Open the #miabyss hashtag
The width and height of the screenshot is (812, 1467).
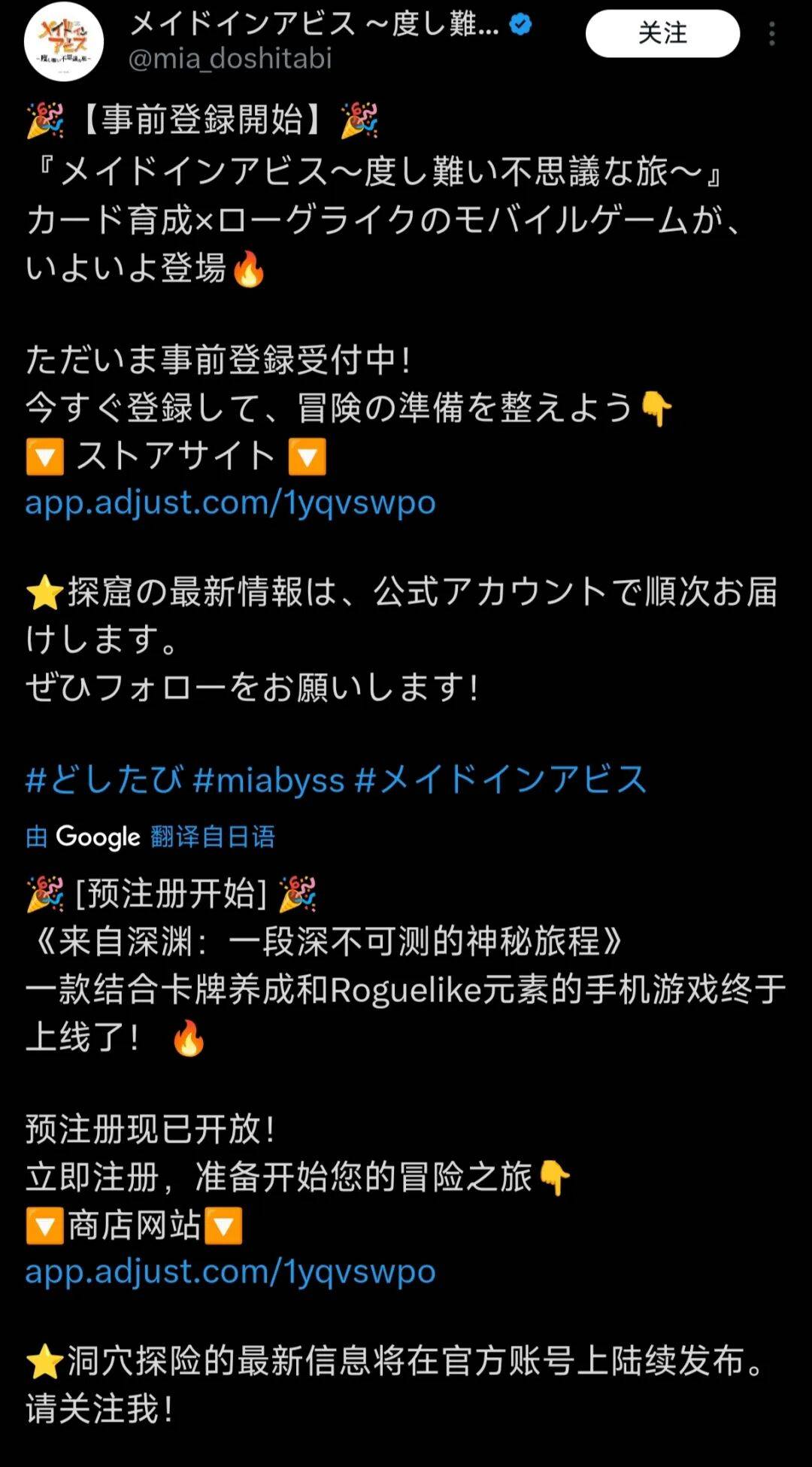pos(268,779)
